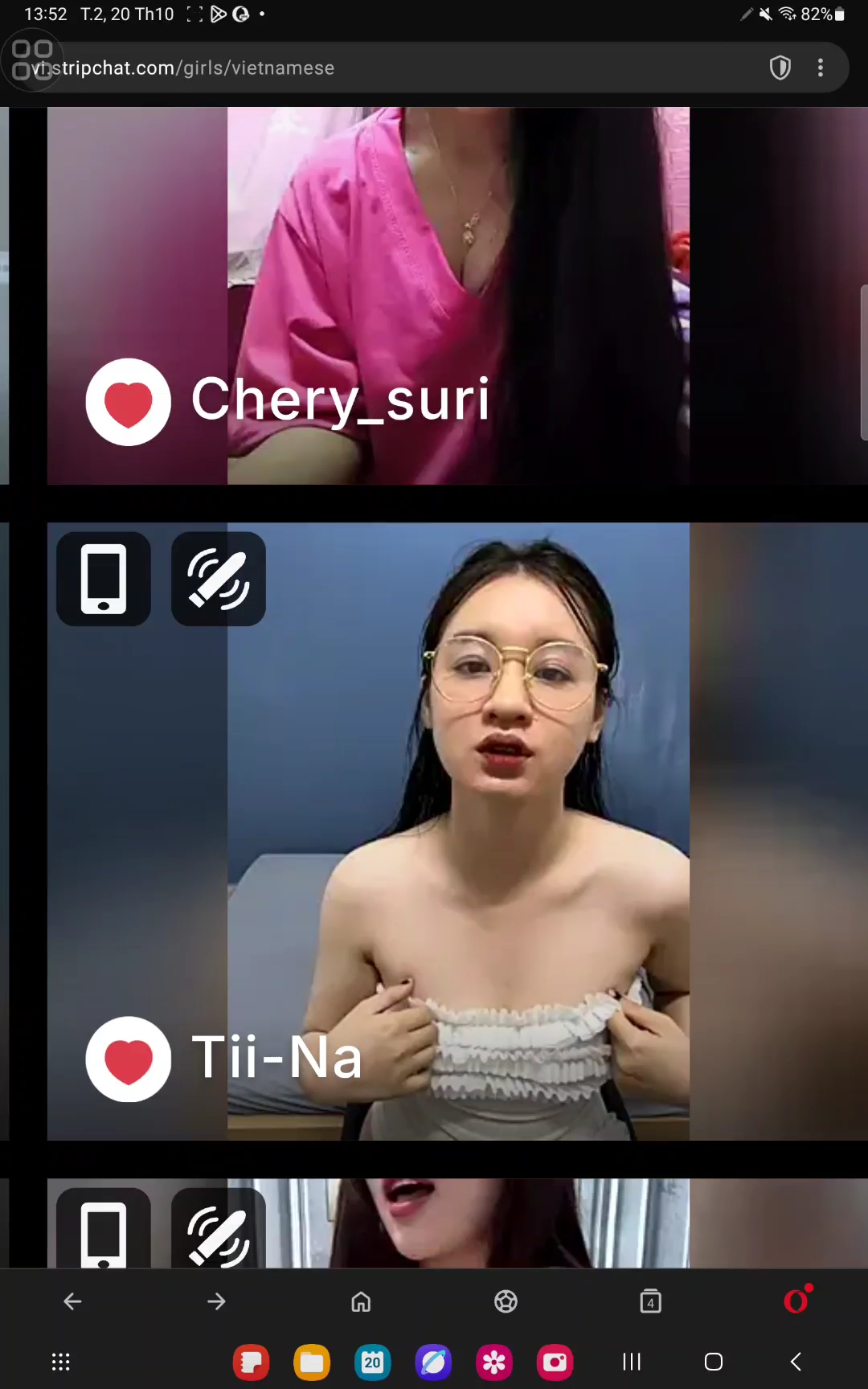Open the browser tab switcher showing 4
Image resolution: width=868 pixels, height=1389 pixels.
click(x=650, y=1301)
